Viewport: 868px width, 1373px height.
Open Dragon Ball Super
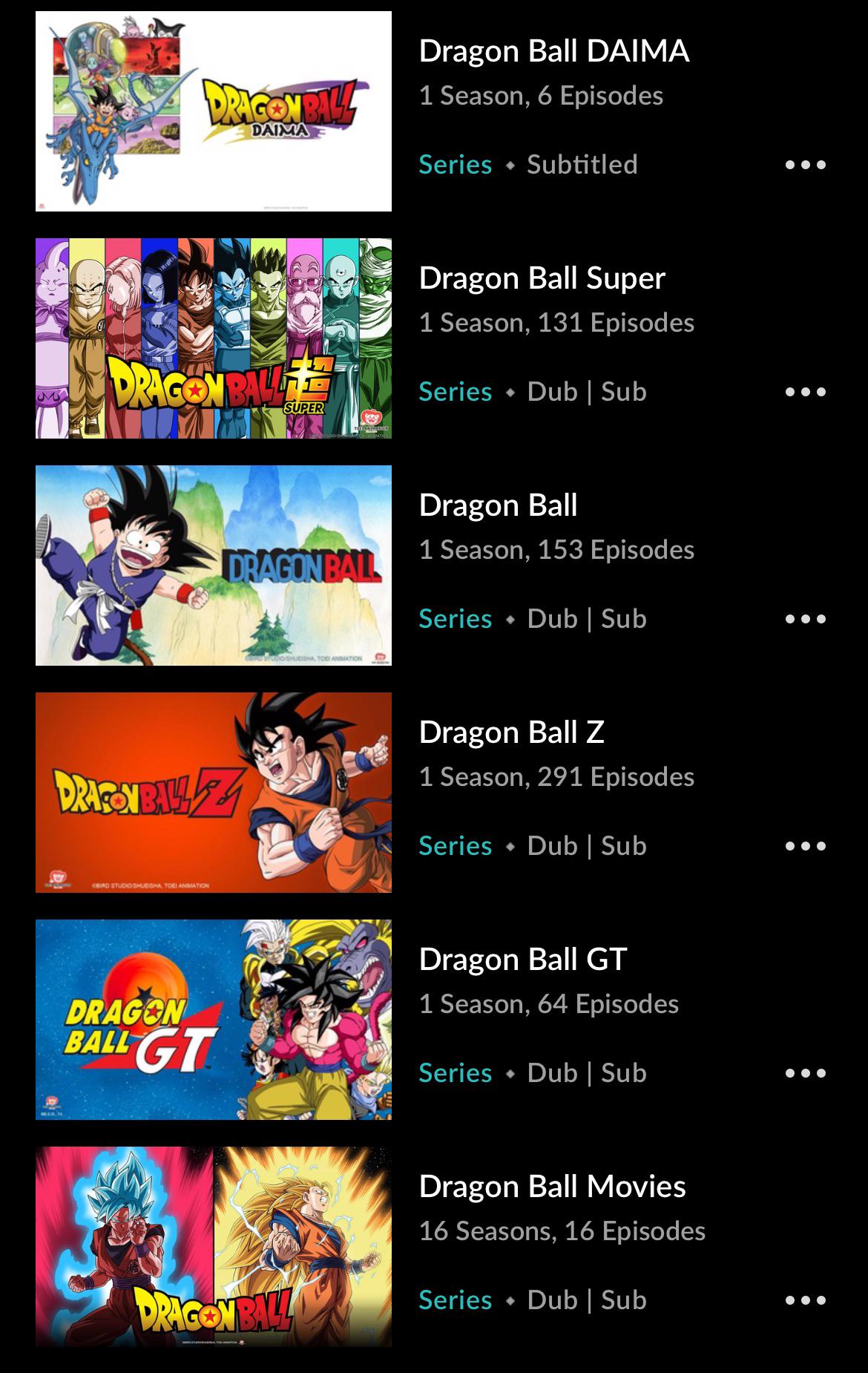(x=543, y=278)
